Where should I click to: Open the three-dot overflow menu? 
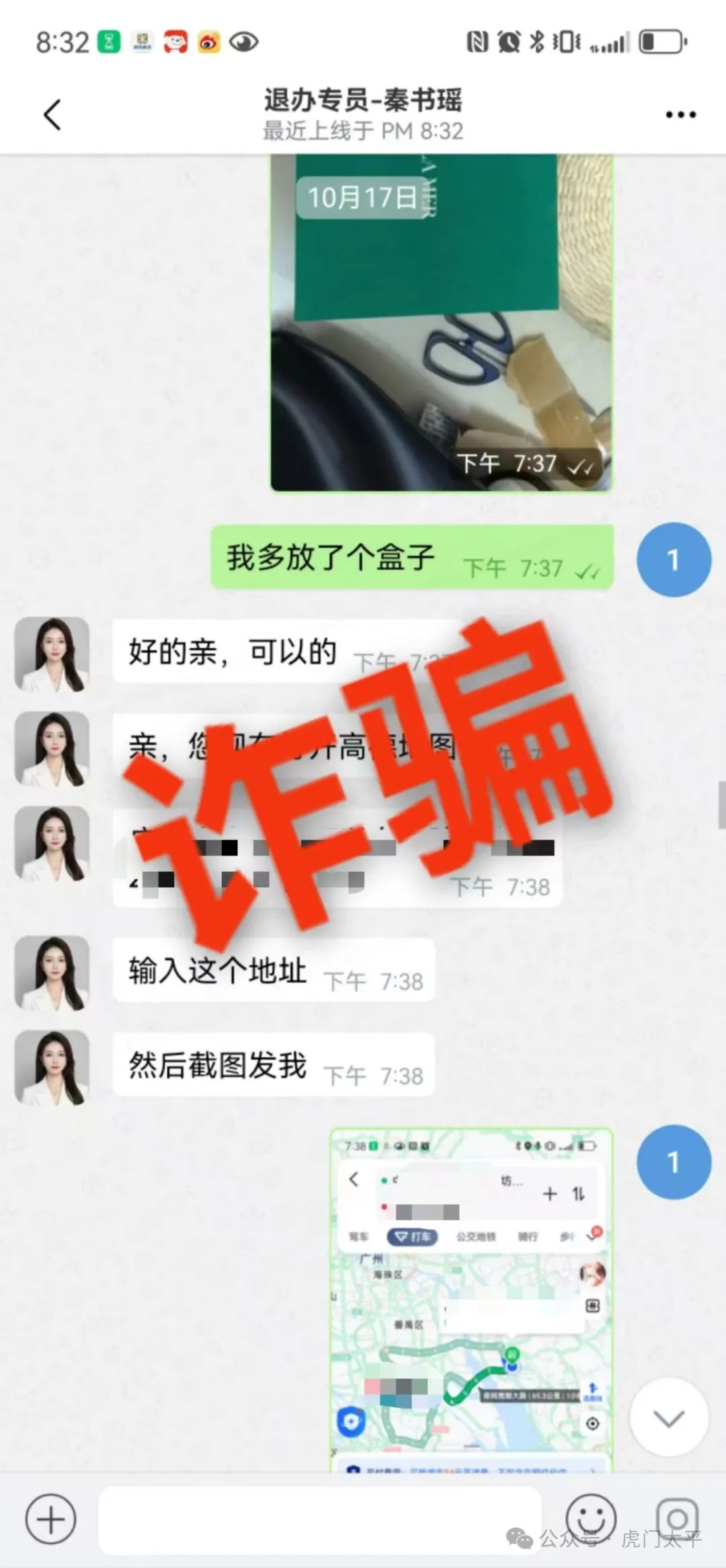pos(680,115)
